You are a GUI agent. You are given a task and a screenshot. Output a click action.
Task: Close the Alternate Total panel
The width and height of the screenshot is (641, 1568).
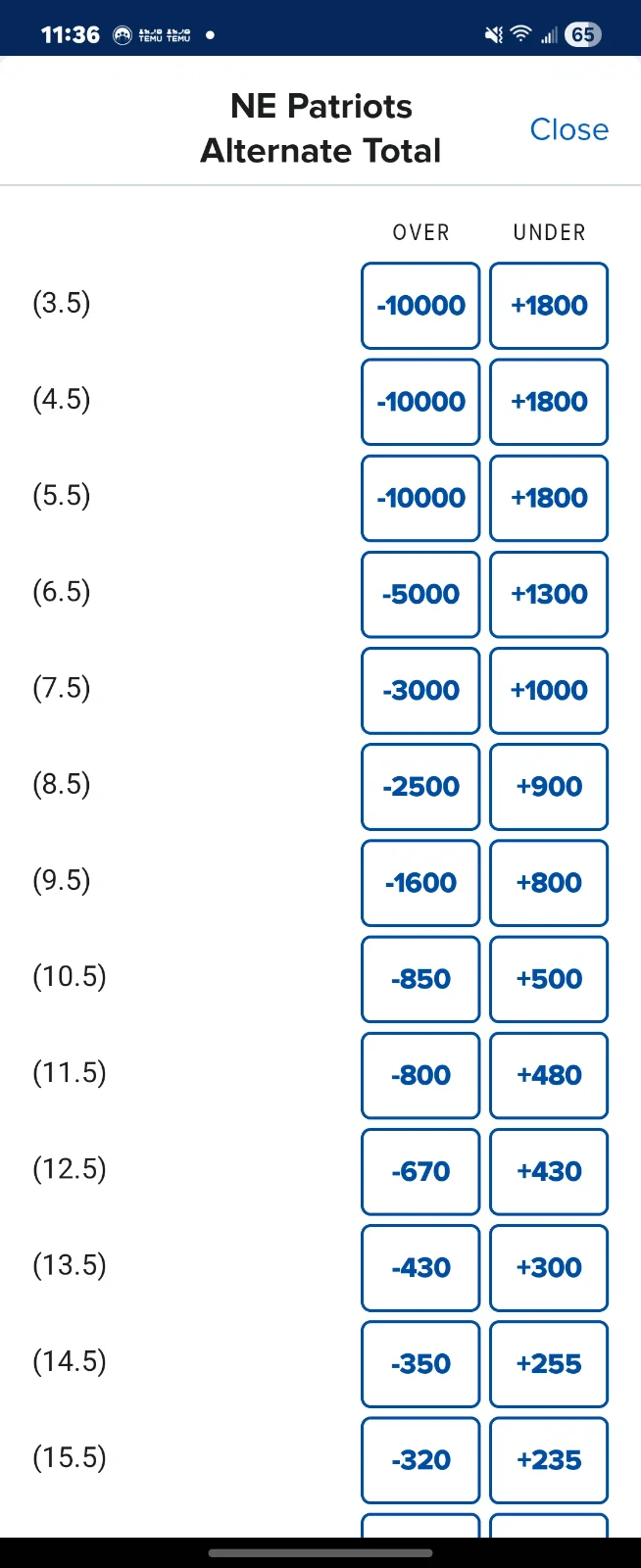tap(568, 129)
